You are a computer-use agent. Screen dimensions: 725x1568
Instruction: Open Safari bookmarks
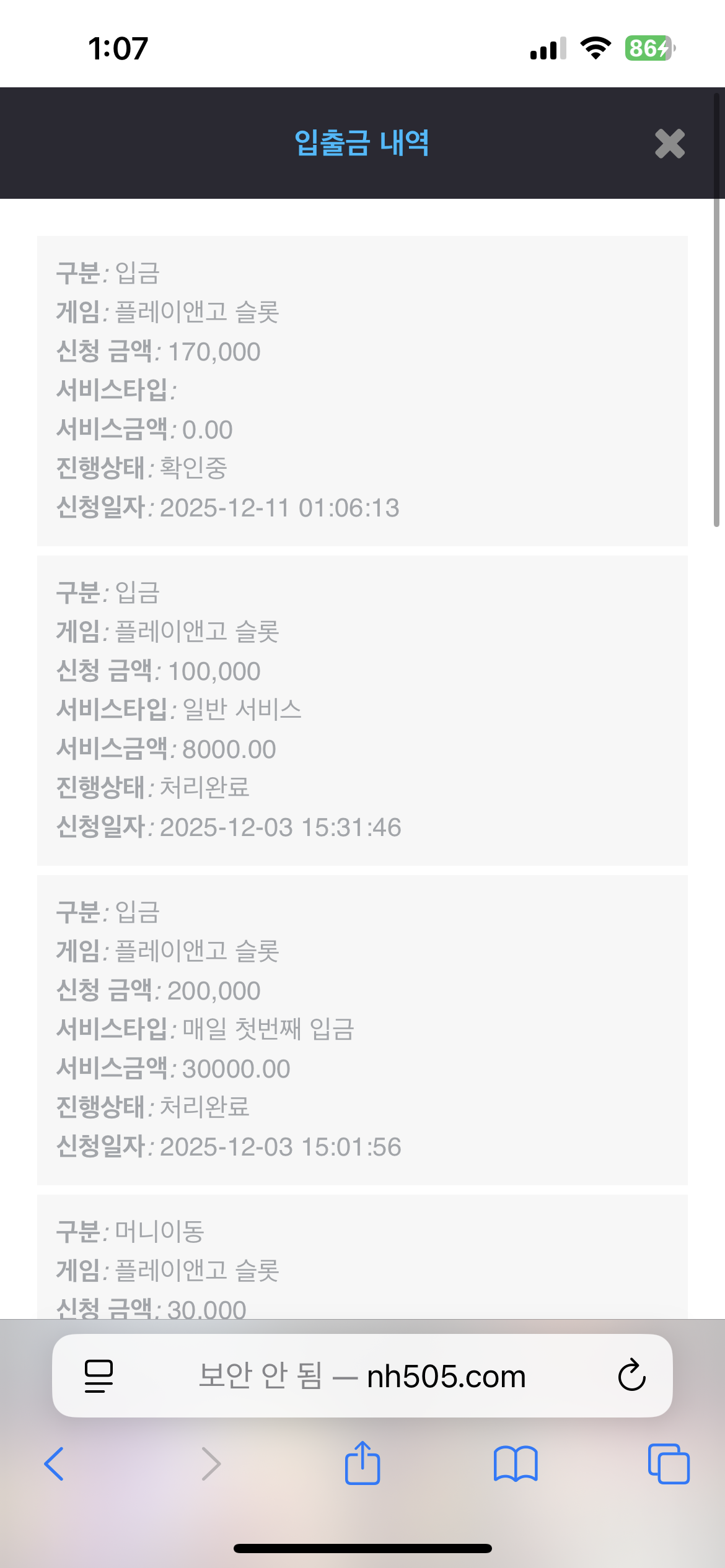[516, 1464]
